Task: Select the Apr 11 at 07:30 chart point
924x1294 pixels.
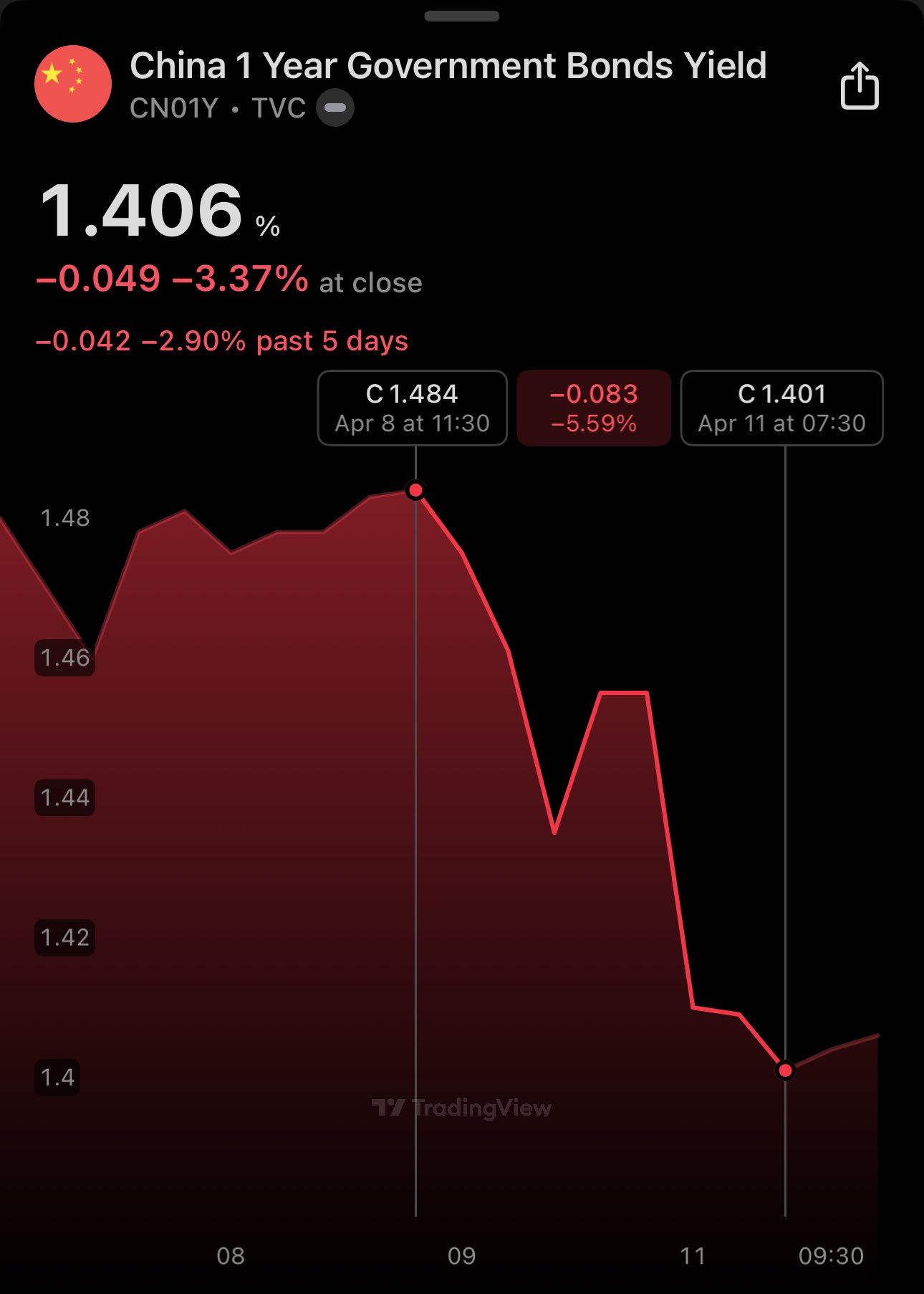Action: pos(785,1070)
